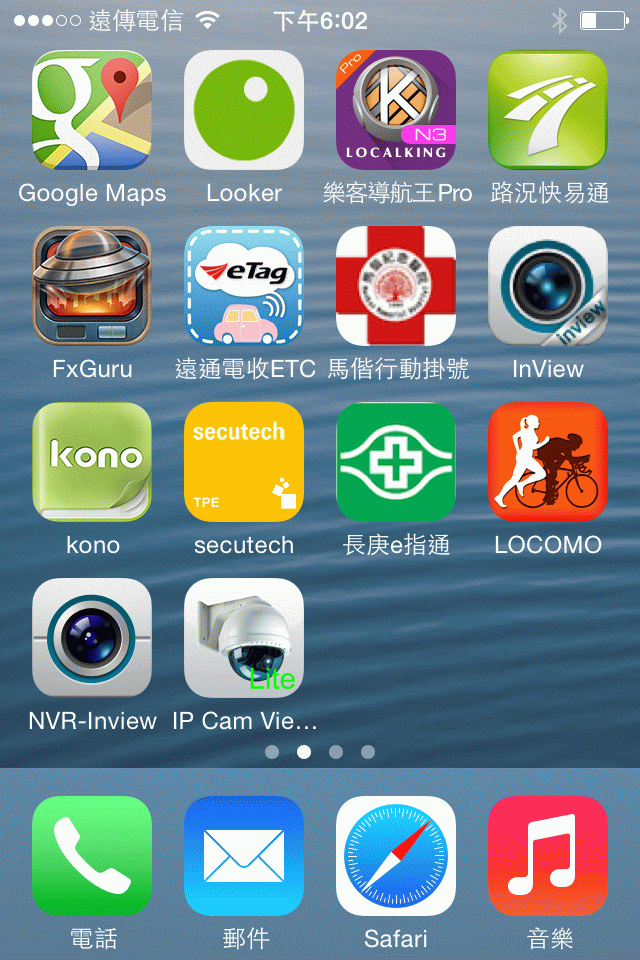Screen dimensions: 640x960
Task: Launch the secutech app
Action: tap(244, 462)
